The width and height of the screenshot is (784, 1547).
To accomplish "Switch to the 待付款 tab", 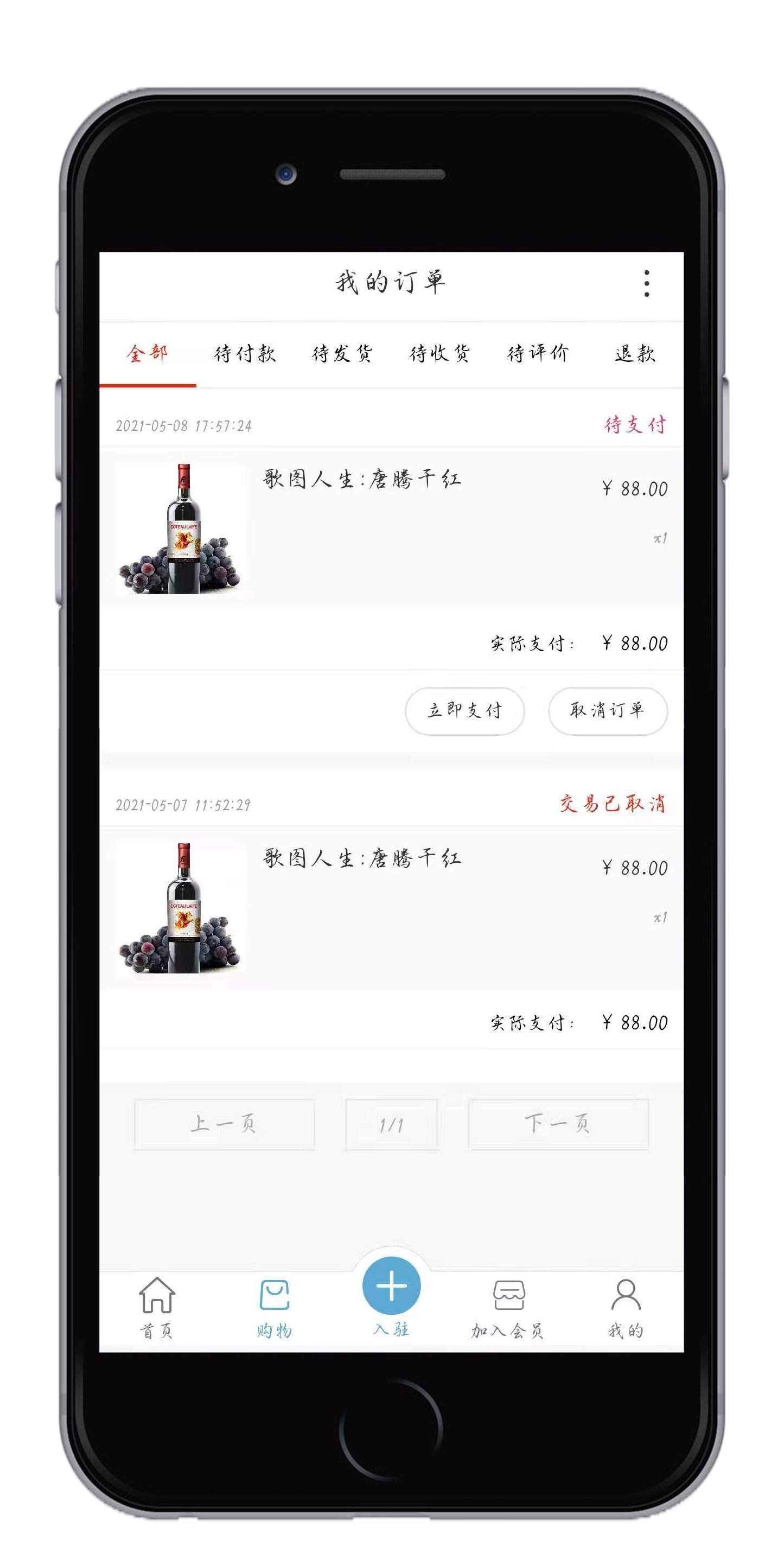I will click(245, 353).
